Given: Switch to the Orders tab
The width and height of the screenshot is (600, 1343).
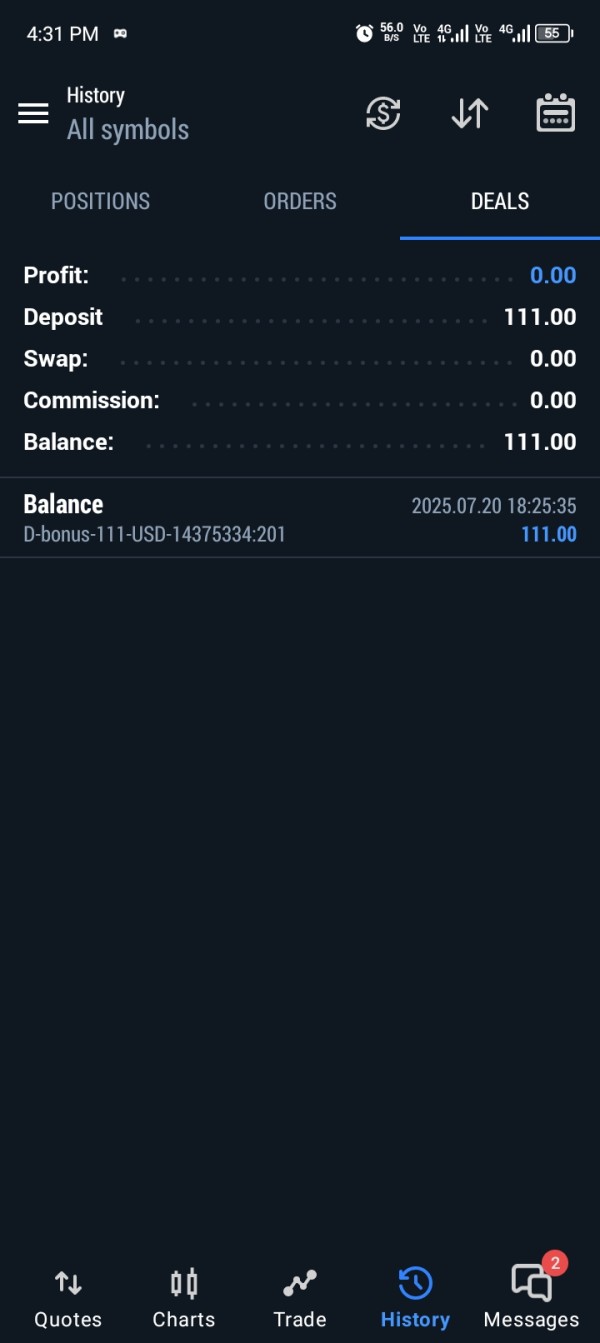Looking at the screenshot, I should 300,201.
